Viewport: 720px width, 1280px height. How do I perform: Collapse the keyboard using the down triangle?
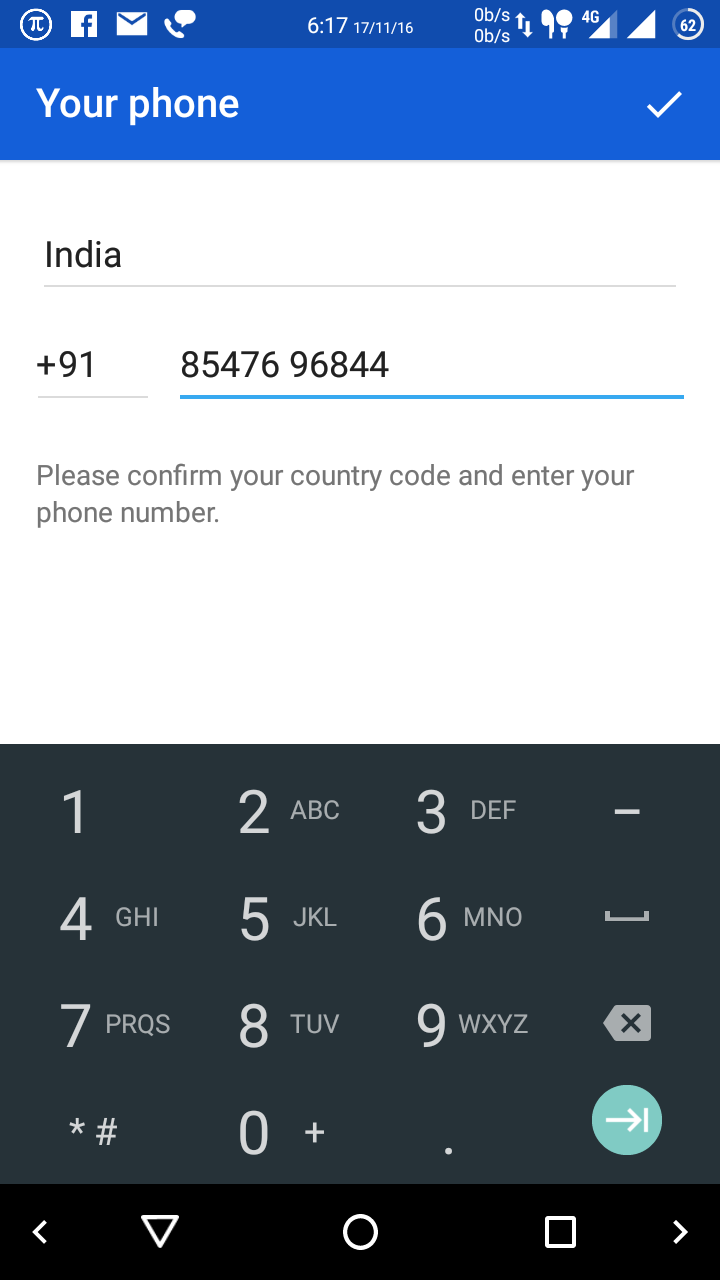tap(160, 1231)
